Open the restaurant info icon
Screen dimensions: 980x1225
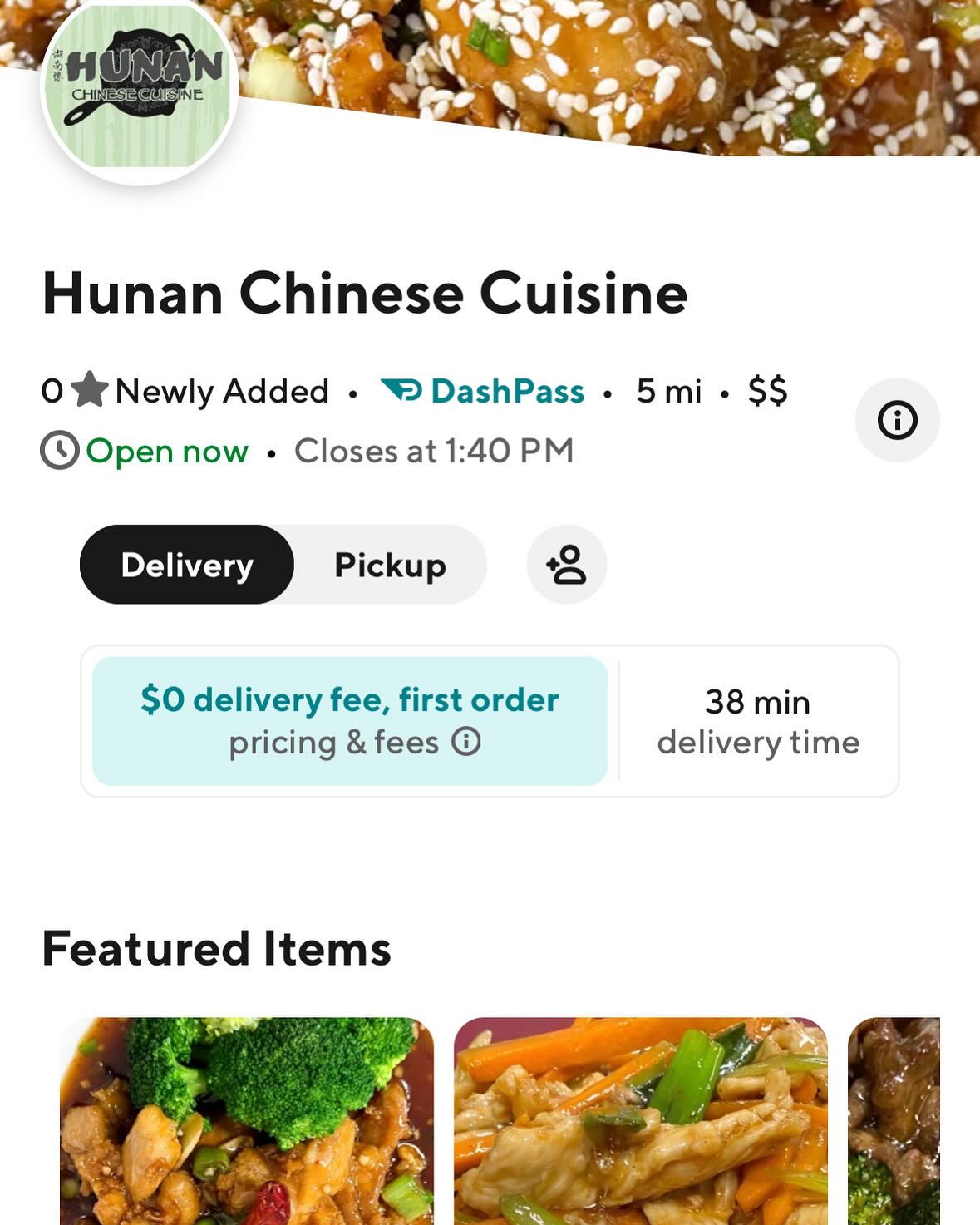tap(897, 420)
